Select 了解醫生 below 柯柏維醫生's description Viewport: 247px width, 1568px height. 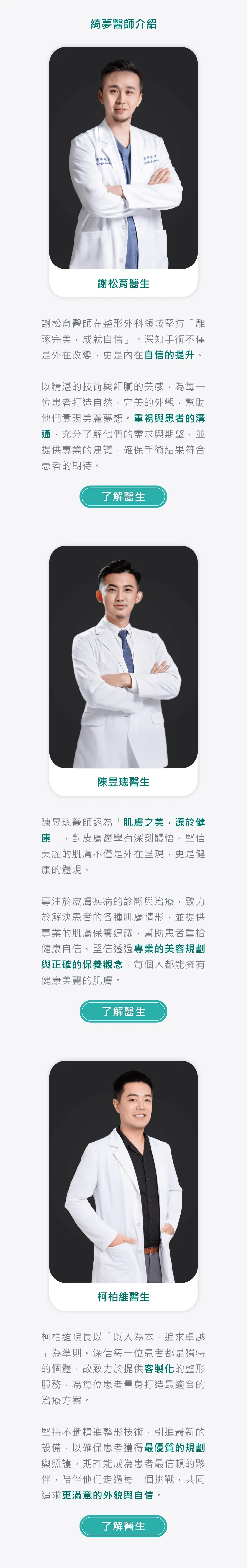(123, 1526)
